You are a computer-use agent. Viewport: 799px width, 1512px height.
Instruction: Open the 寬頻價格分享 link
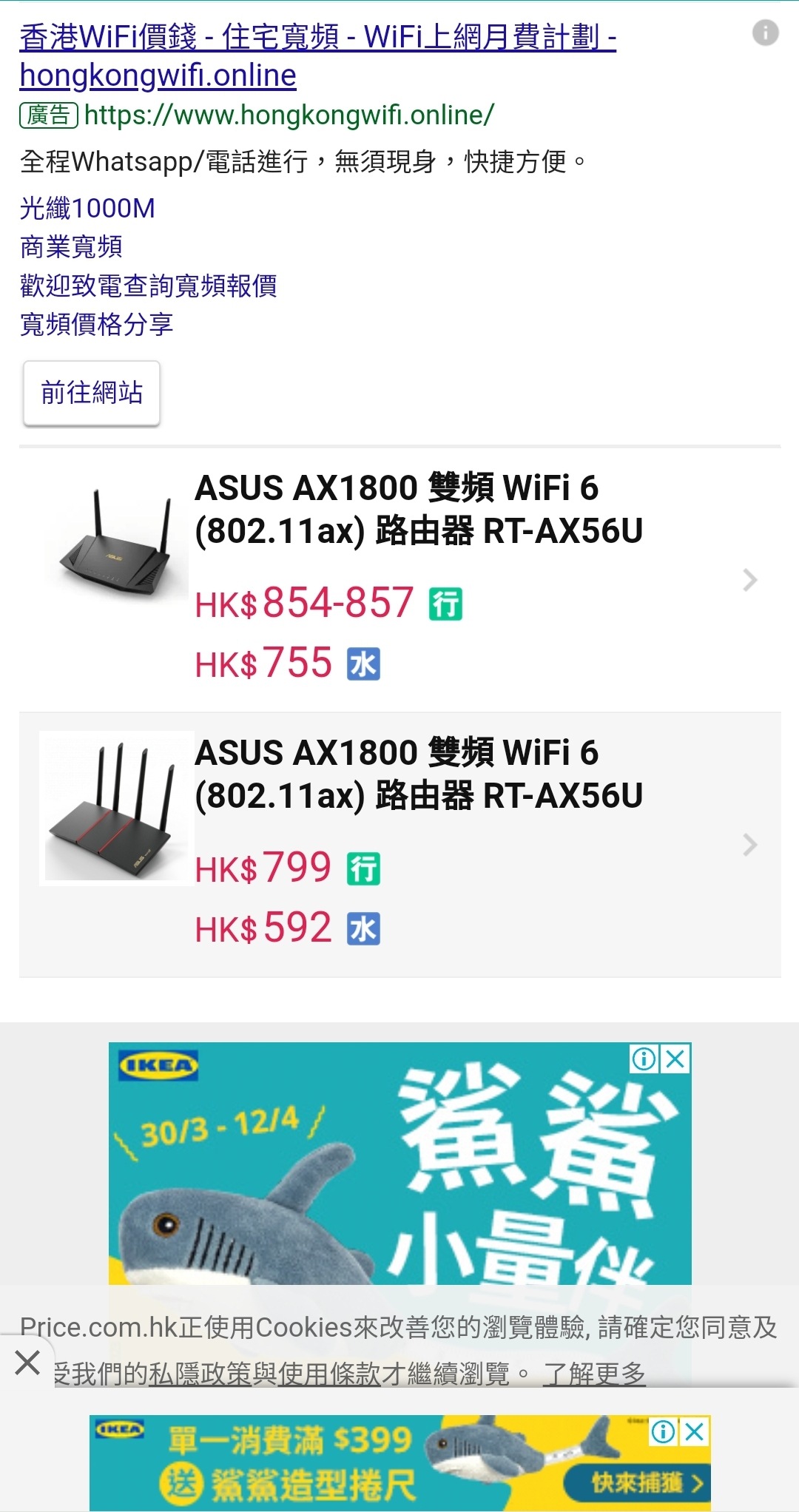pyautogui.click(x=96, y=324)
